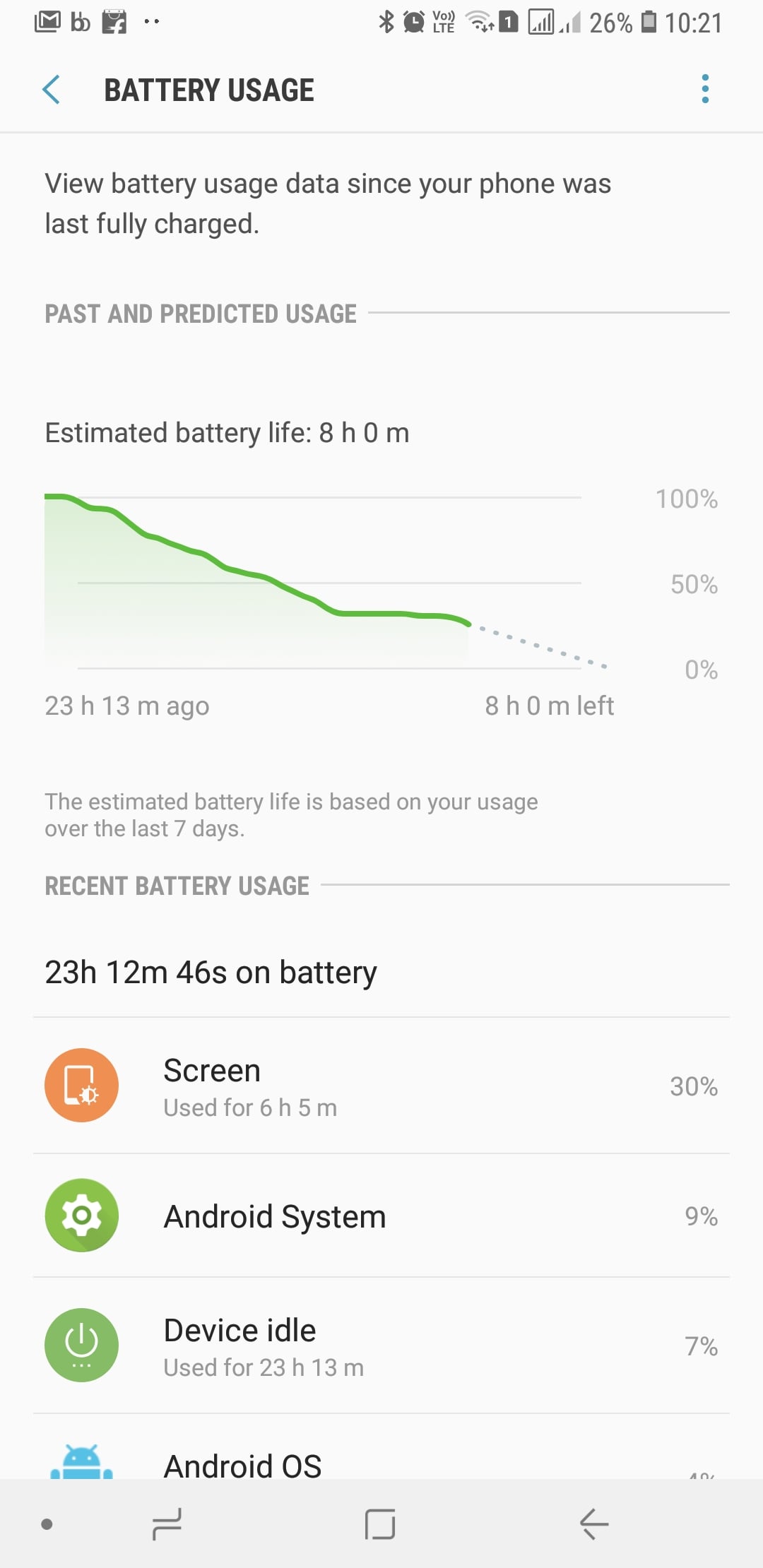This screenshot has height=1568, width=763.
Task: Go back from Battery Usage
Action: [x=51, y=90]
